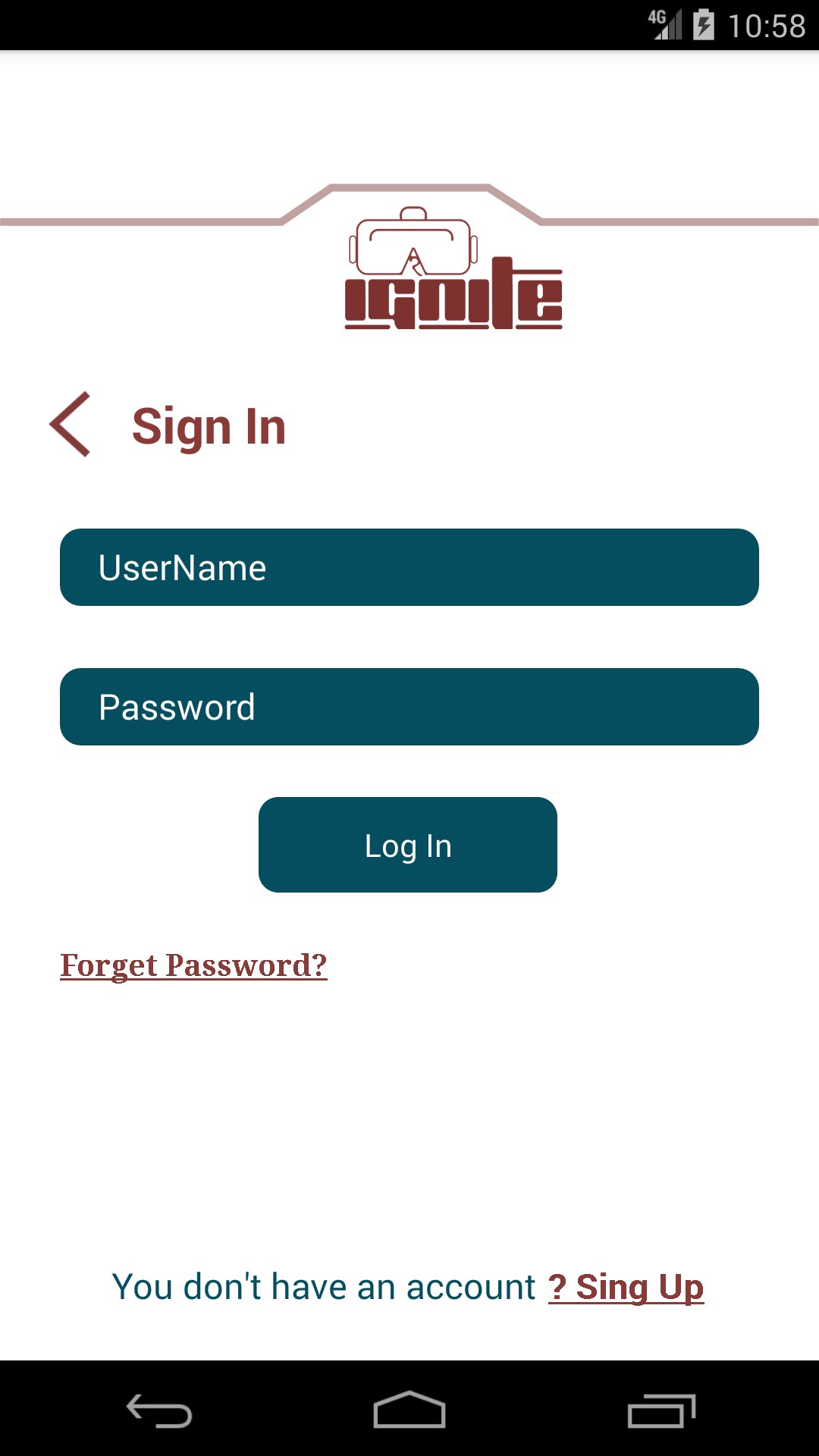Image resolution: width=819 pixels, height=1456 pixels.
Task: Tap the decorative pink line above the logo
Action: click(x=152, y=221)
